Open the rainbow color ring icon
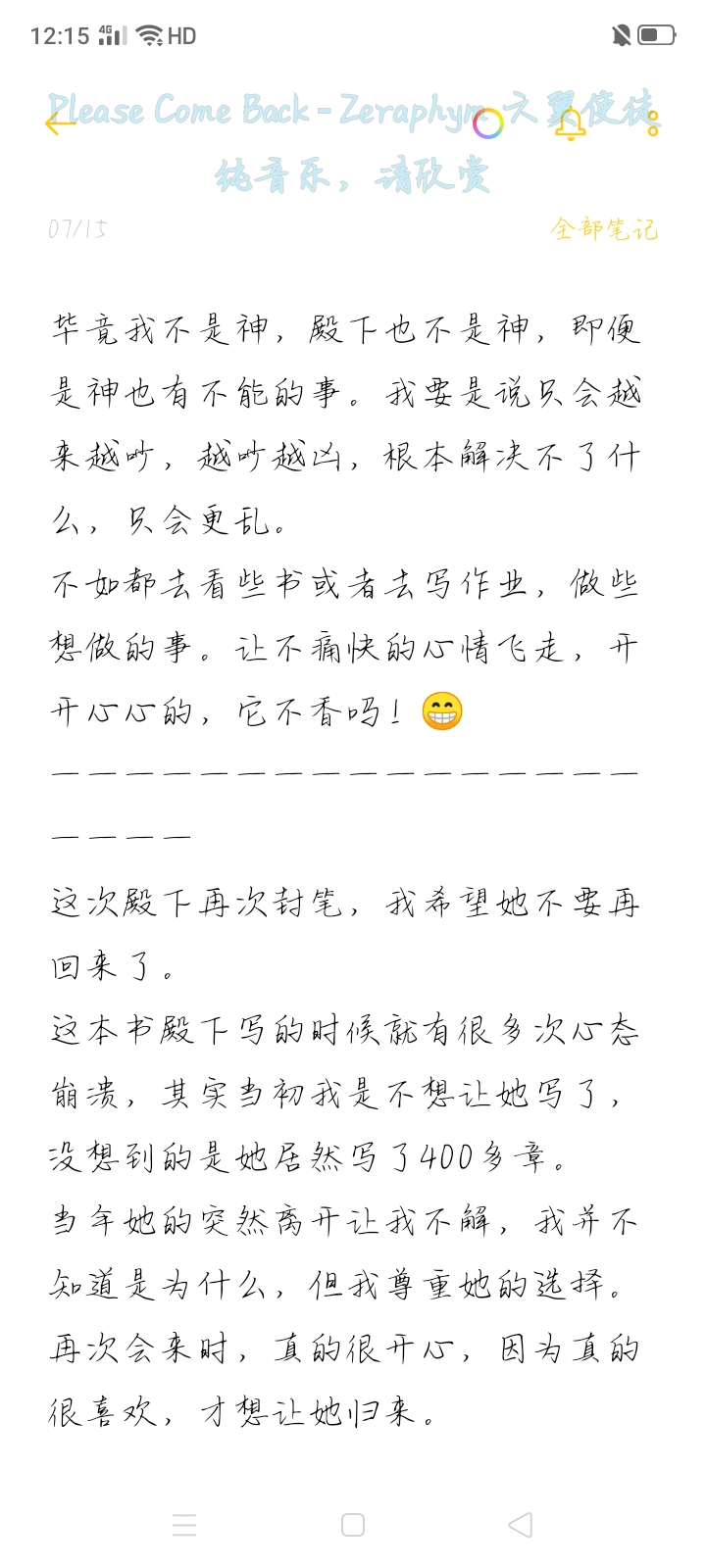 click(x=488, y=123)
